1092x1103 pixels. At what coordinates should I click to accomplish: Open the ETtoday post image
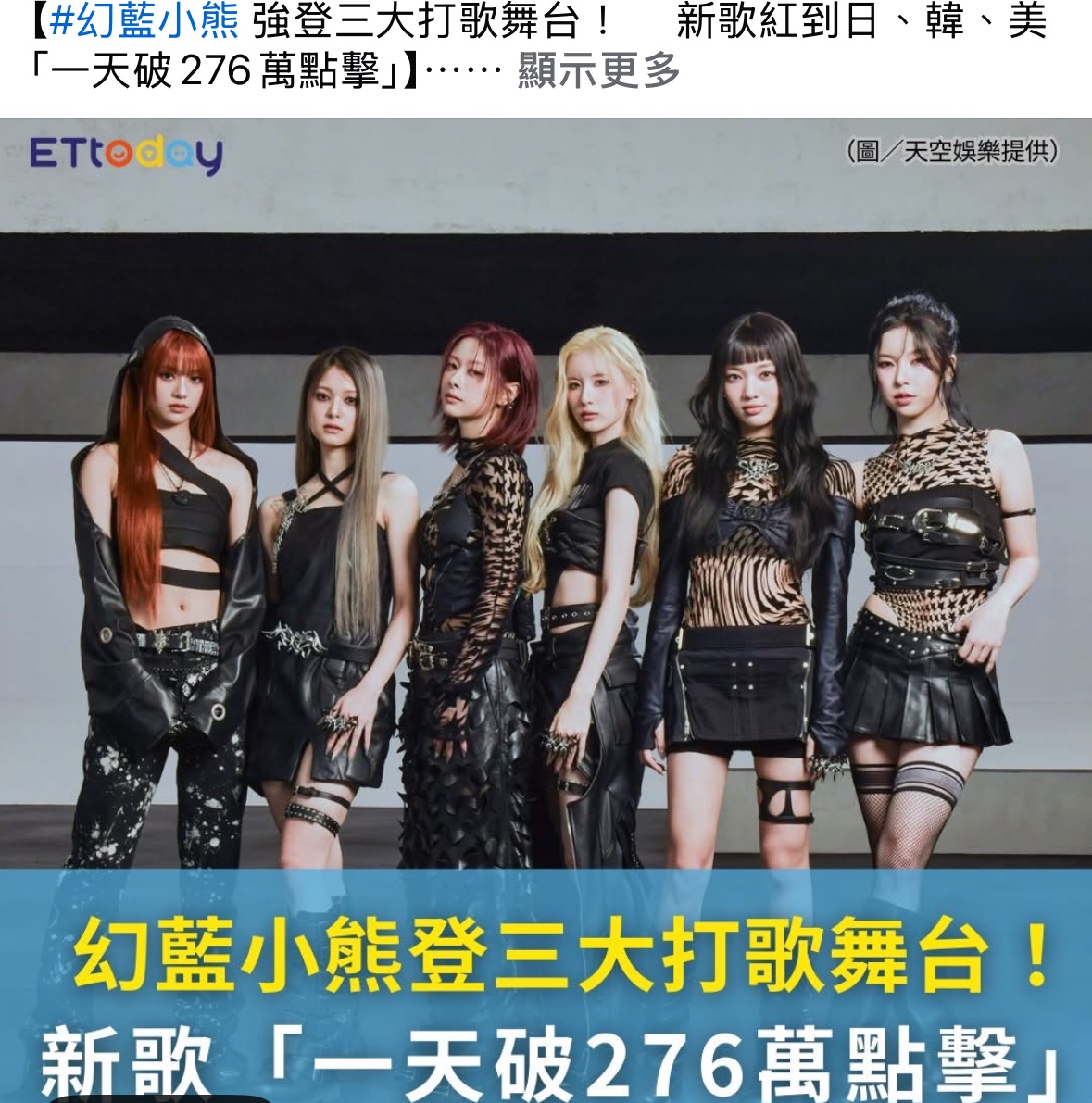[x=546, y=556]
